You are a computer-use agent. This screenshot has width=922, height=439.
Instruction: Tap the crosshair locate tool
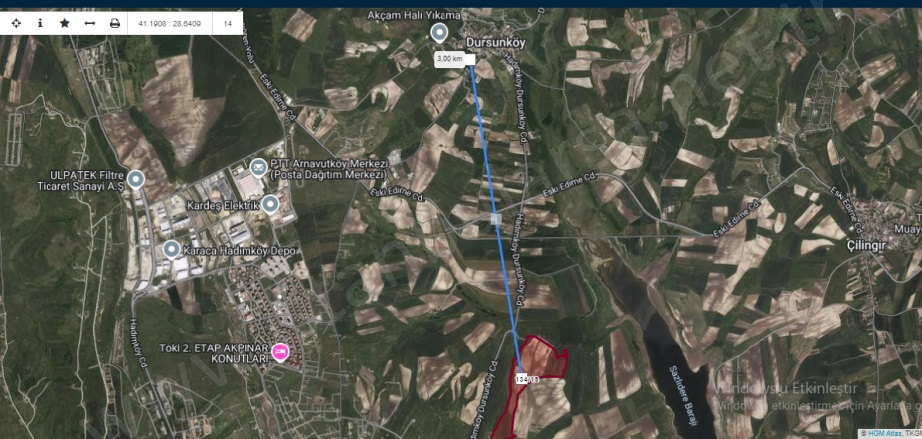15,22
